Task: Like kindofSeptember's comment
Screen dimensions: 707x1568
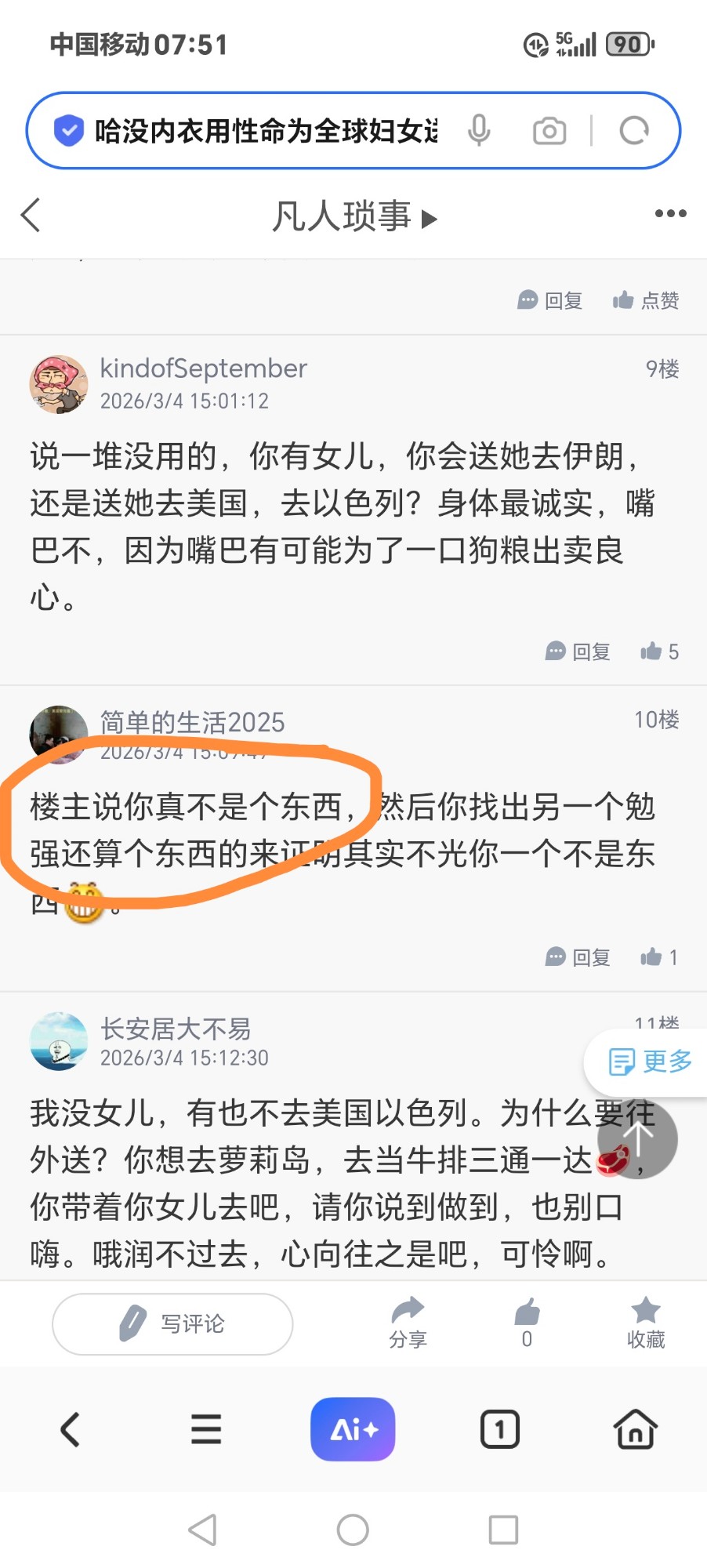Action: (659, 652)
